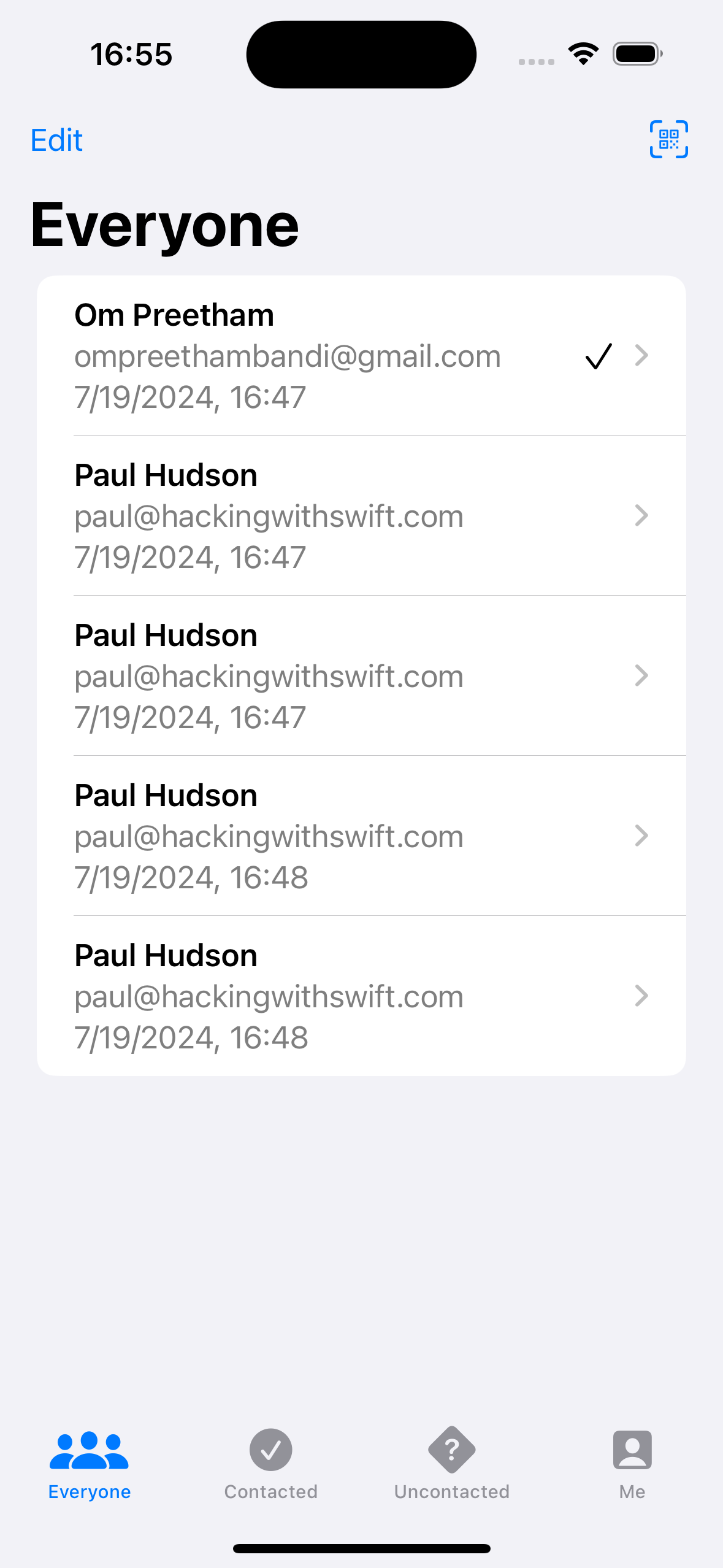Tap the Edit button
Image resolution: width=723 pixels, height=1568 pixels.
point(56,140)
